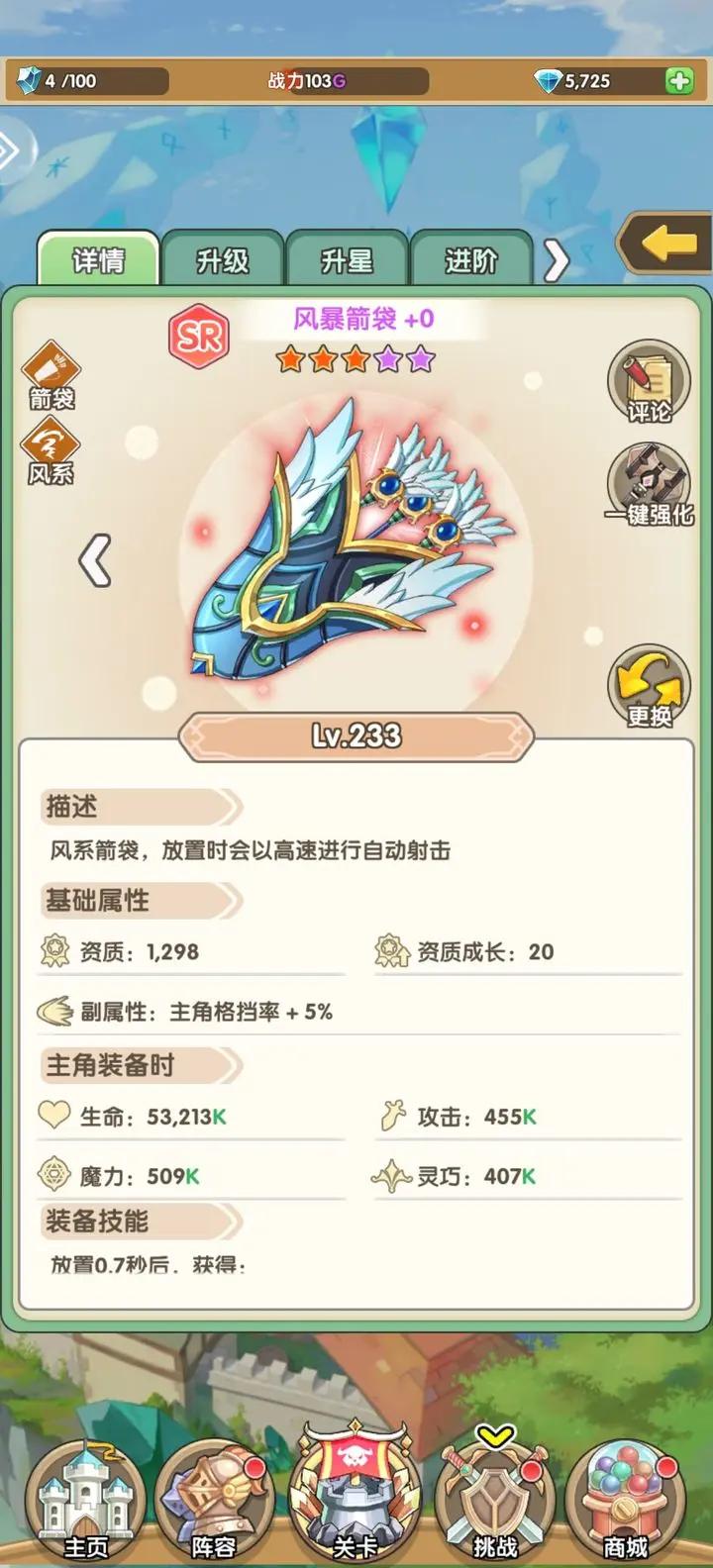Open 挑战 challenges
The height and width of the screenshot is (1568, 713).
click(493, 1505)
